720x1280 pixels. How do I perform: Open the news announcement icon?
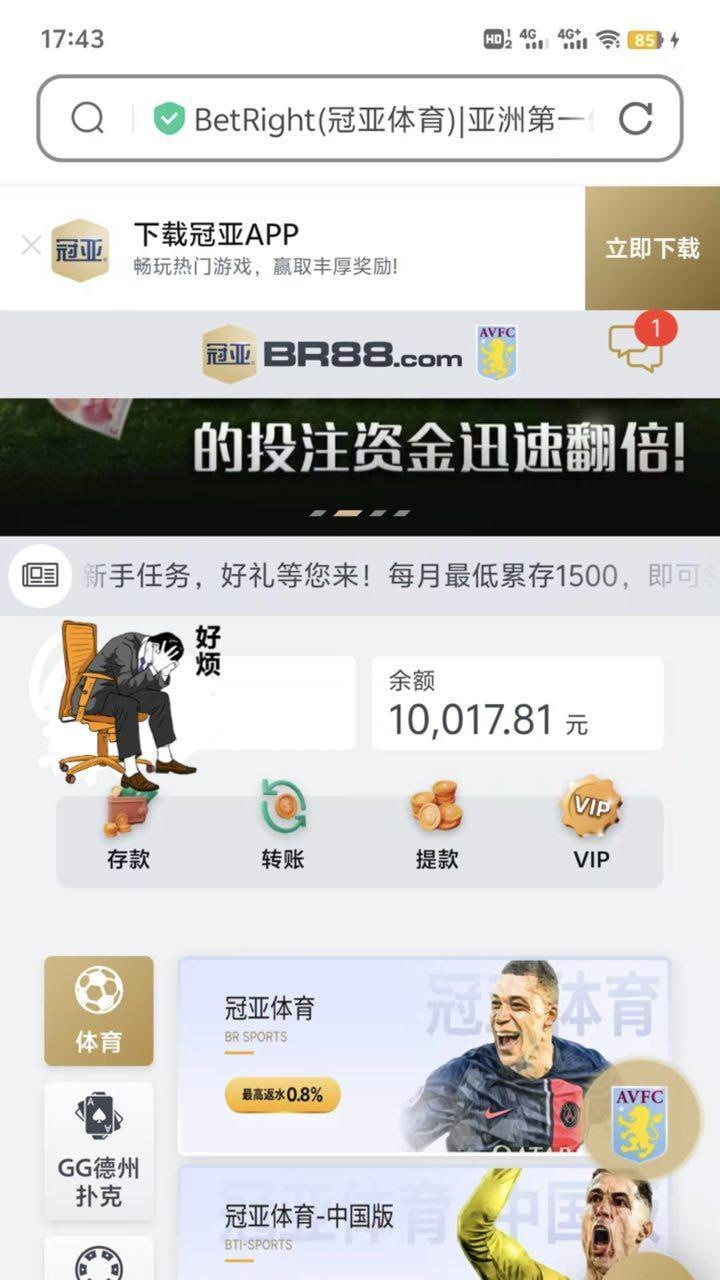tap(40, 575)
